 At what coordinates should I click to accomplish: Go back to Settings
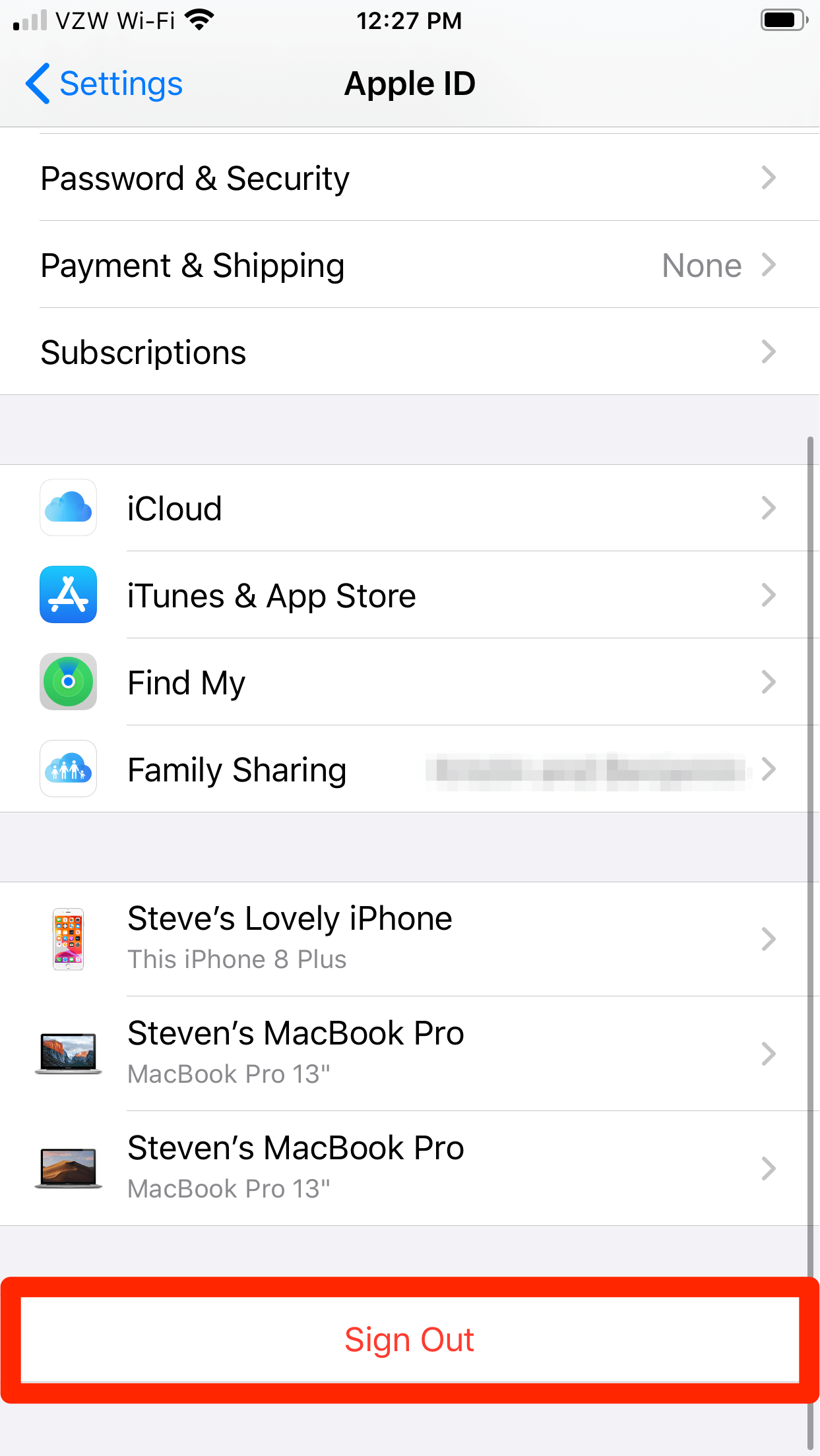(104, 84)
